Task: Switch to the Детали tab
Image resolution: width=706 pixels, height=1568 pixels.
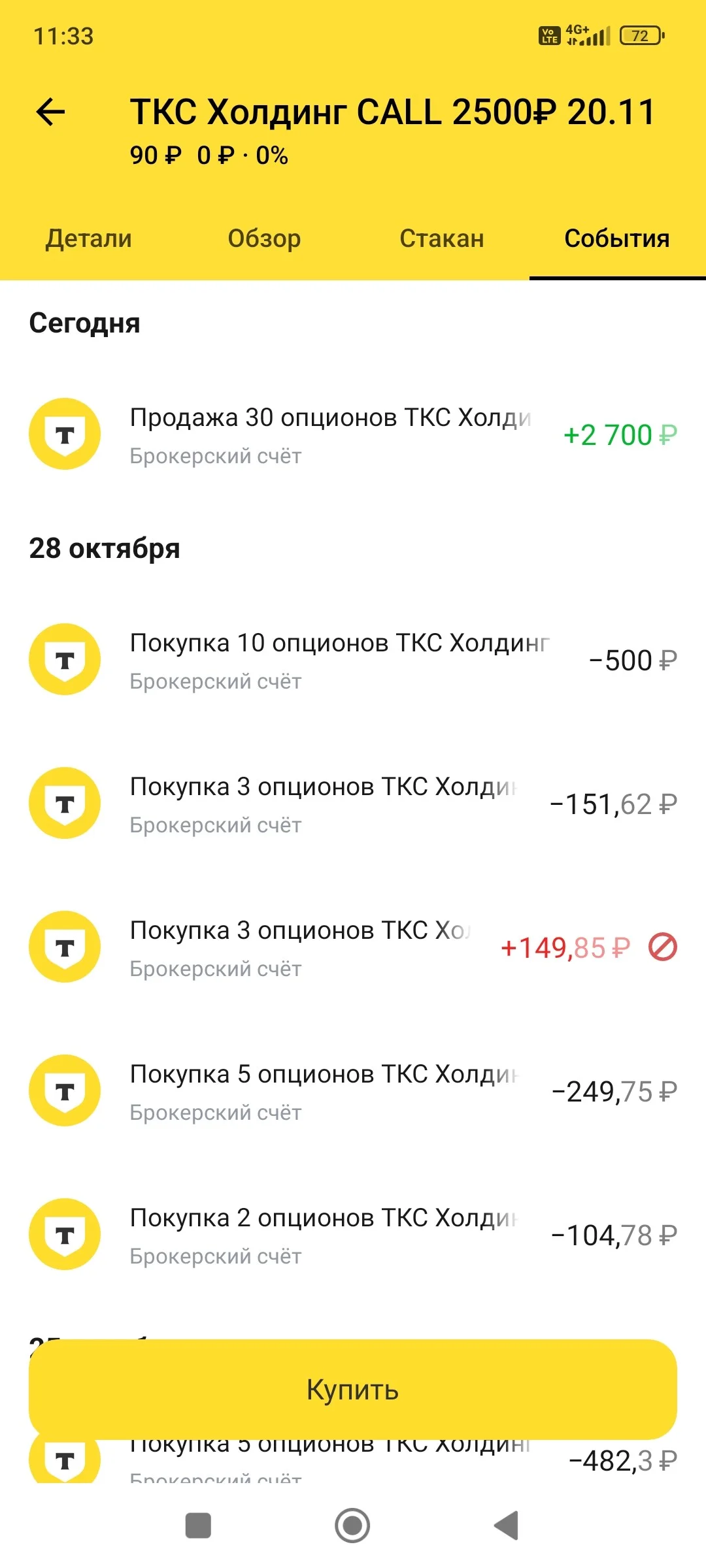Action: point(89,238)
